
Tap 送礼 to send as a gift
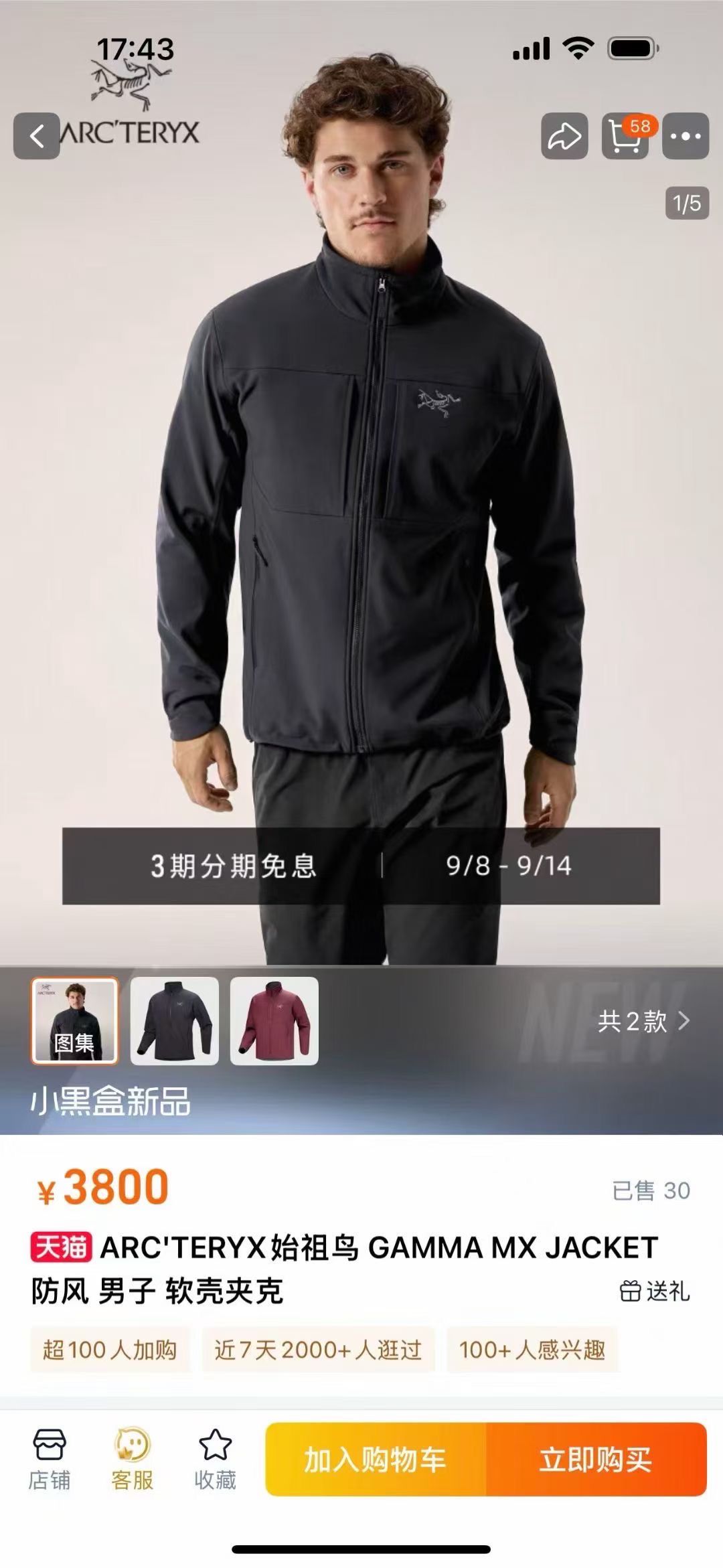pos(655,1291)
